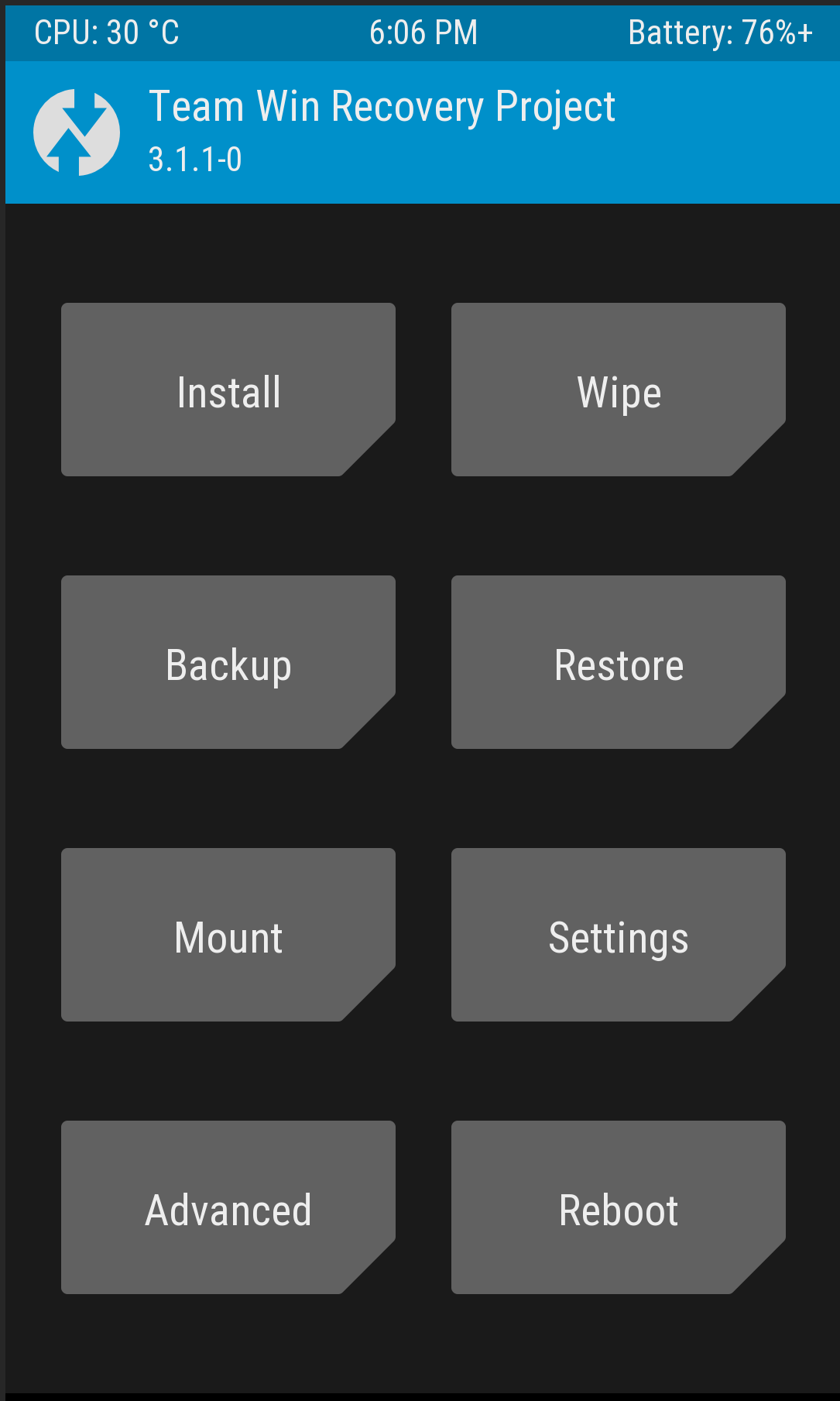Open the Mount menu

click(x=228, y=935)
